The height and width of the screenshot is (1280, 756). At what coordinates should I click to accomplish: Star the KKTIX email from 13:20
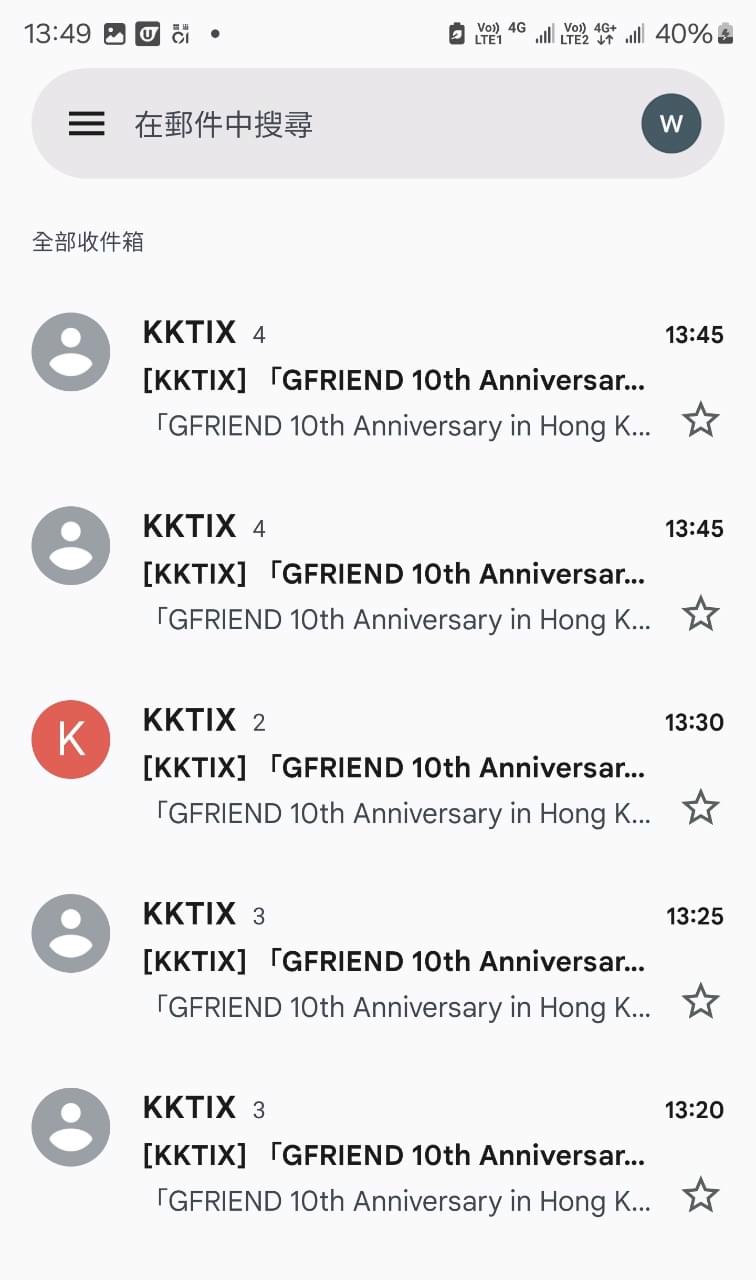point(701,1195)
